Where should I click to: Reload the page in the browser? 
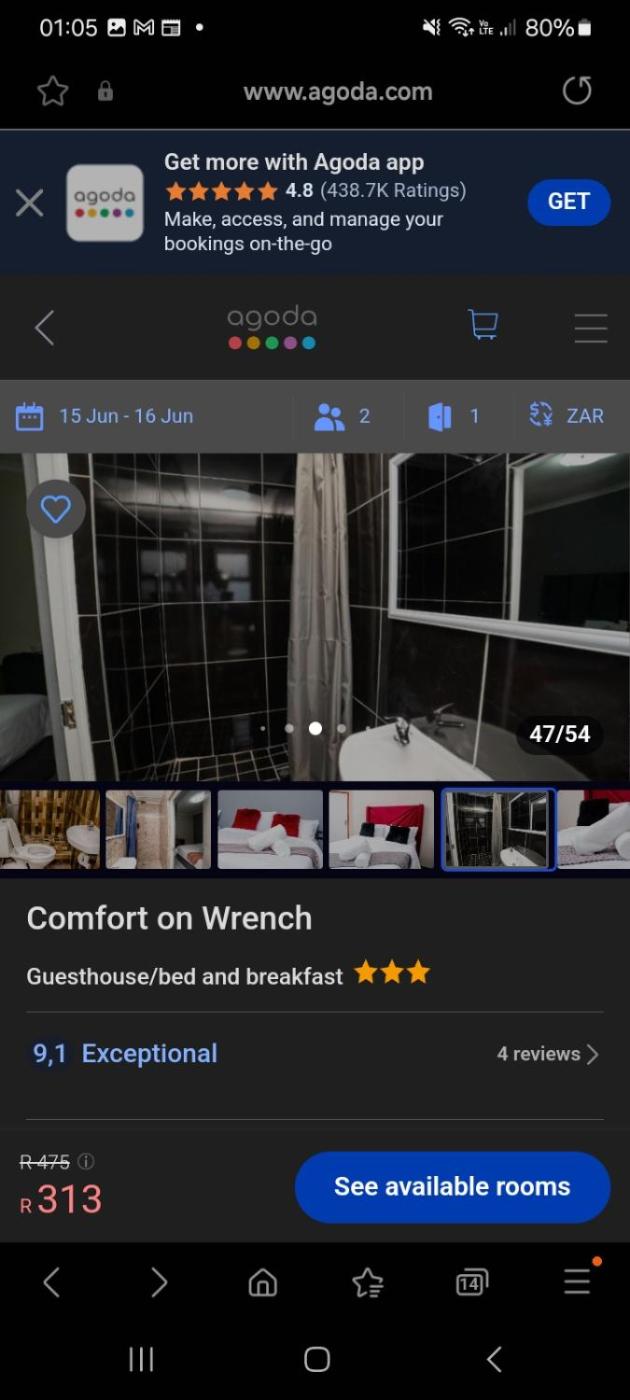[577, 91]
